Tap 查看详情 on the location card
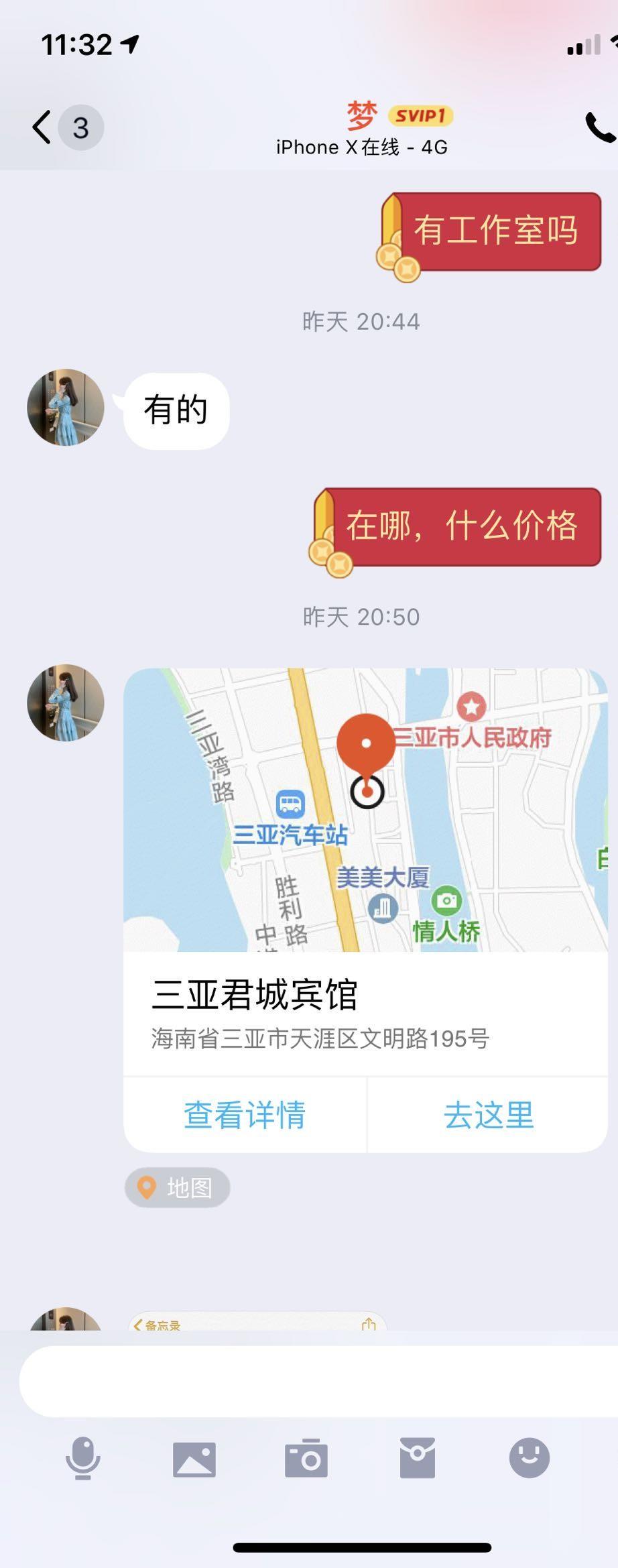Screen dimensions: 618x1568 [245, 1115]
